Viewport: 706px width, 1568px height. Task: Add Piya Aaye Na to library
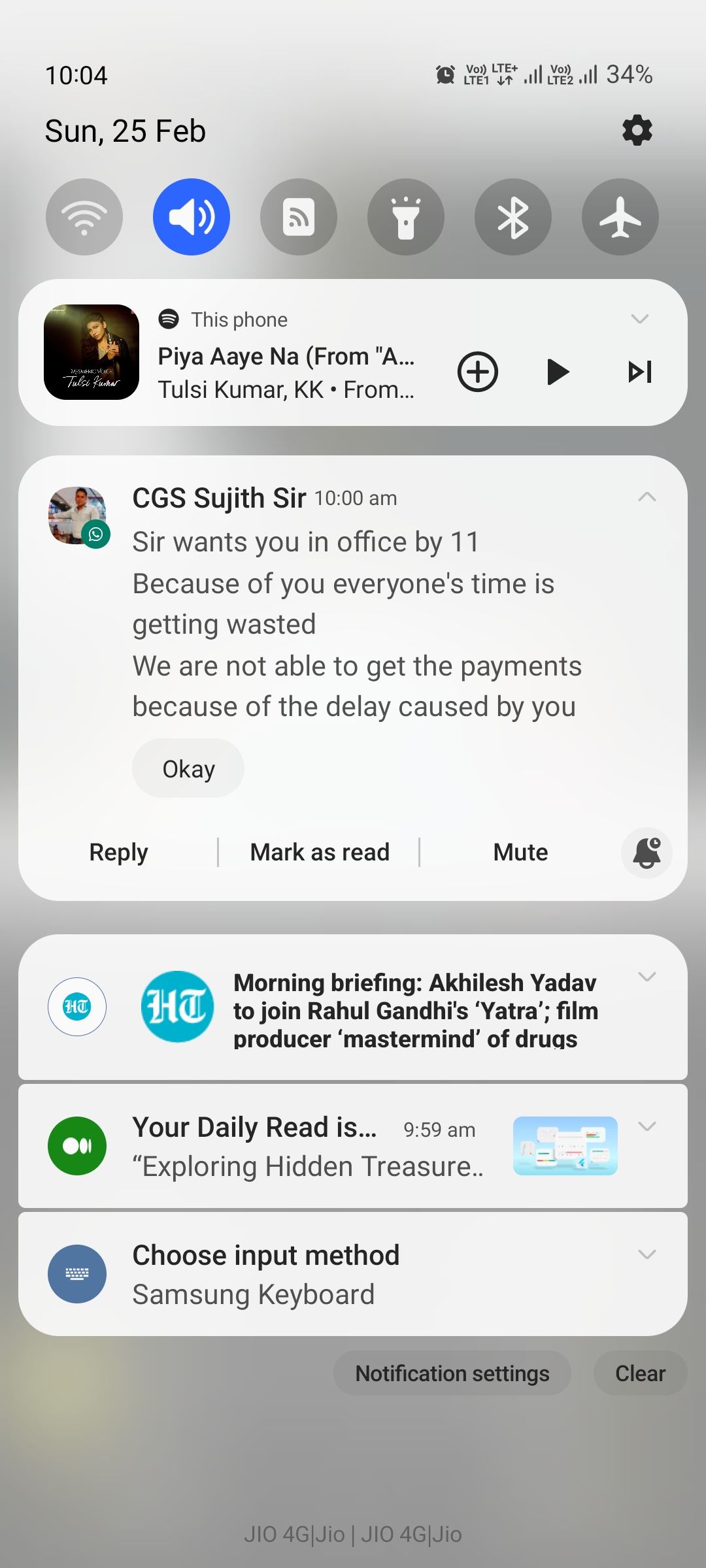coord(478,372)
